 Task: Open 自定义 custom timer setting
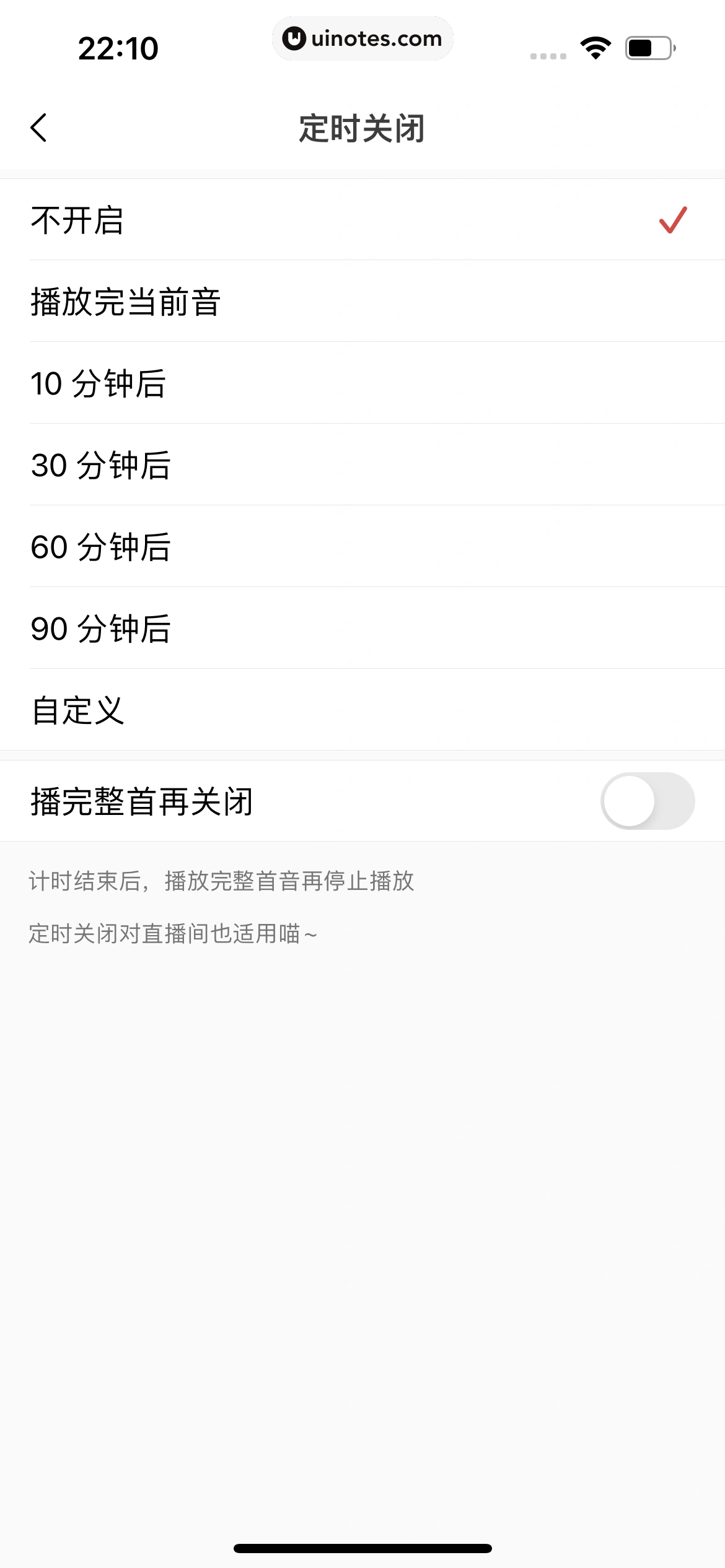point(362,710)
